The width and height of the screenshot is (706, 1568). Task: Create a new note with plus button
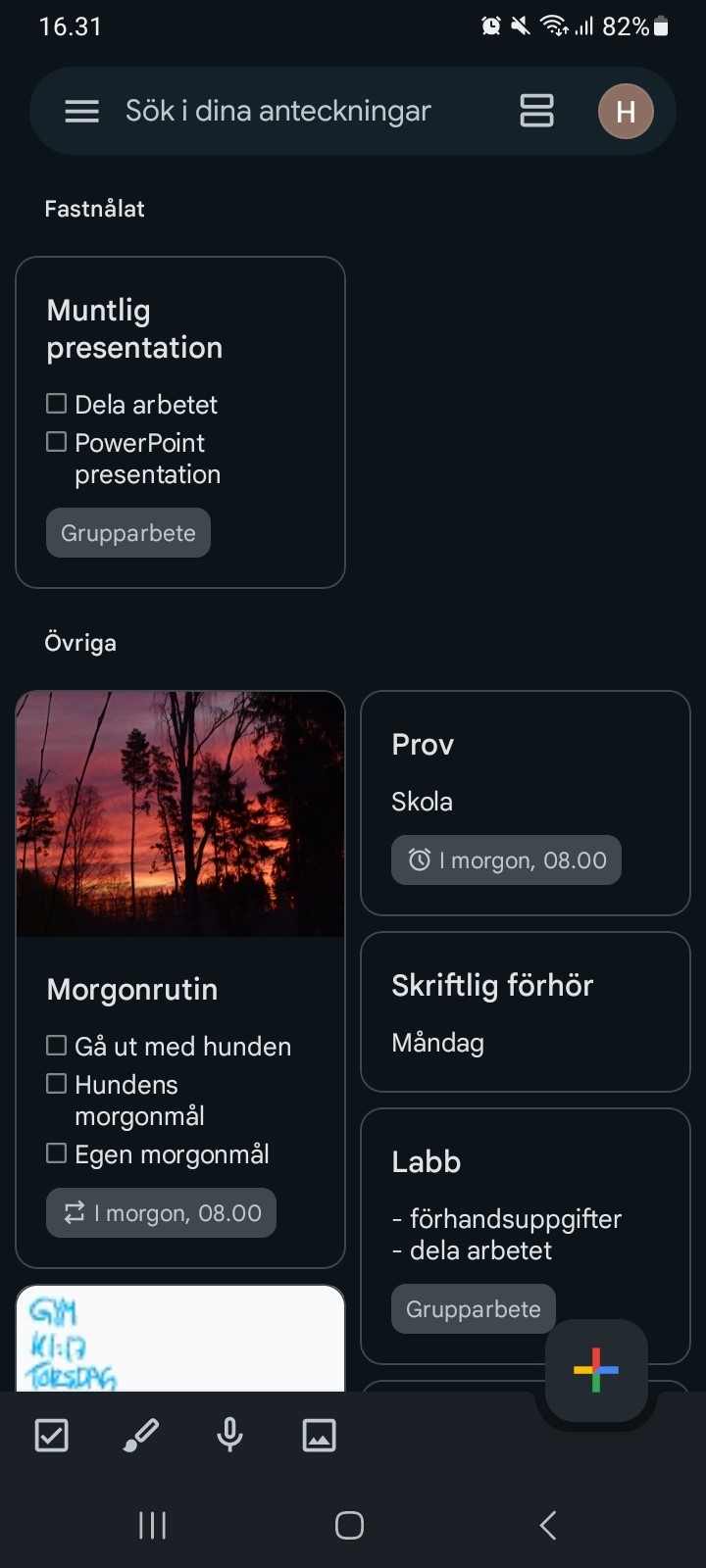pos(595,1370)
